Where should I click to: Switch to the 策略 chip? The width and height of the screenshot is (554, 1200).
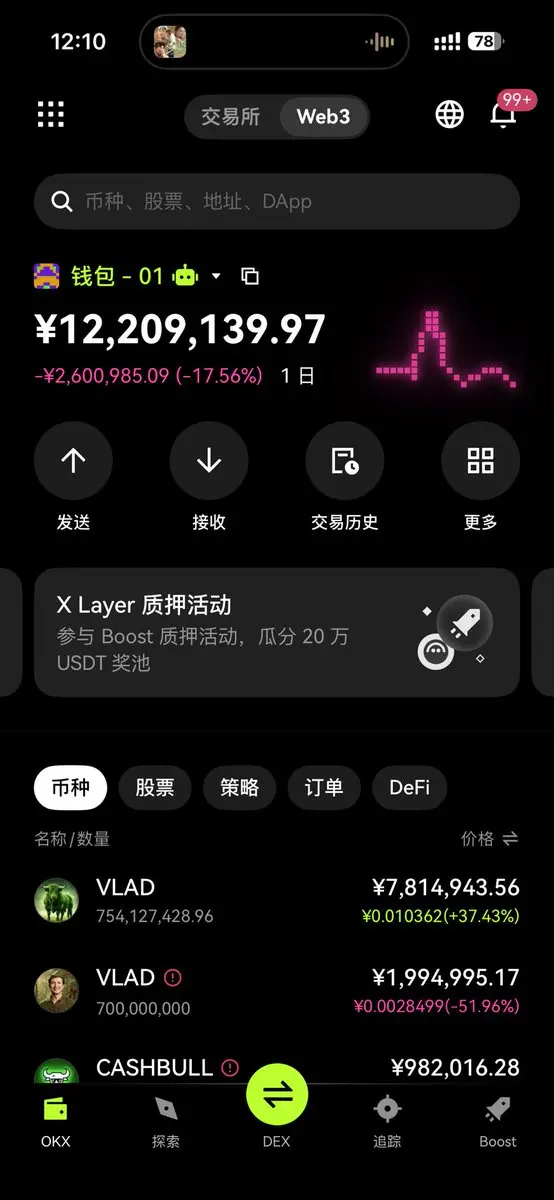tap(241, 788)
